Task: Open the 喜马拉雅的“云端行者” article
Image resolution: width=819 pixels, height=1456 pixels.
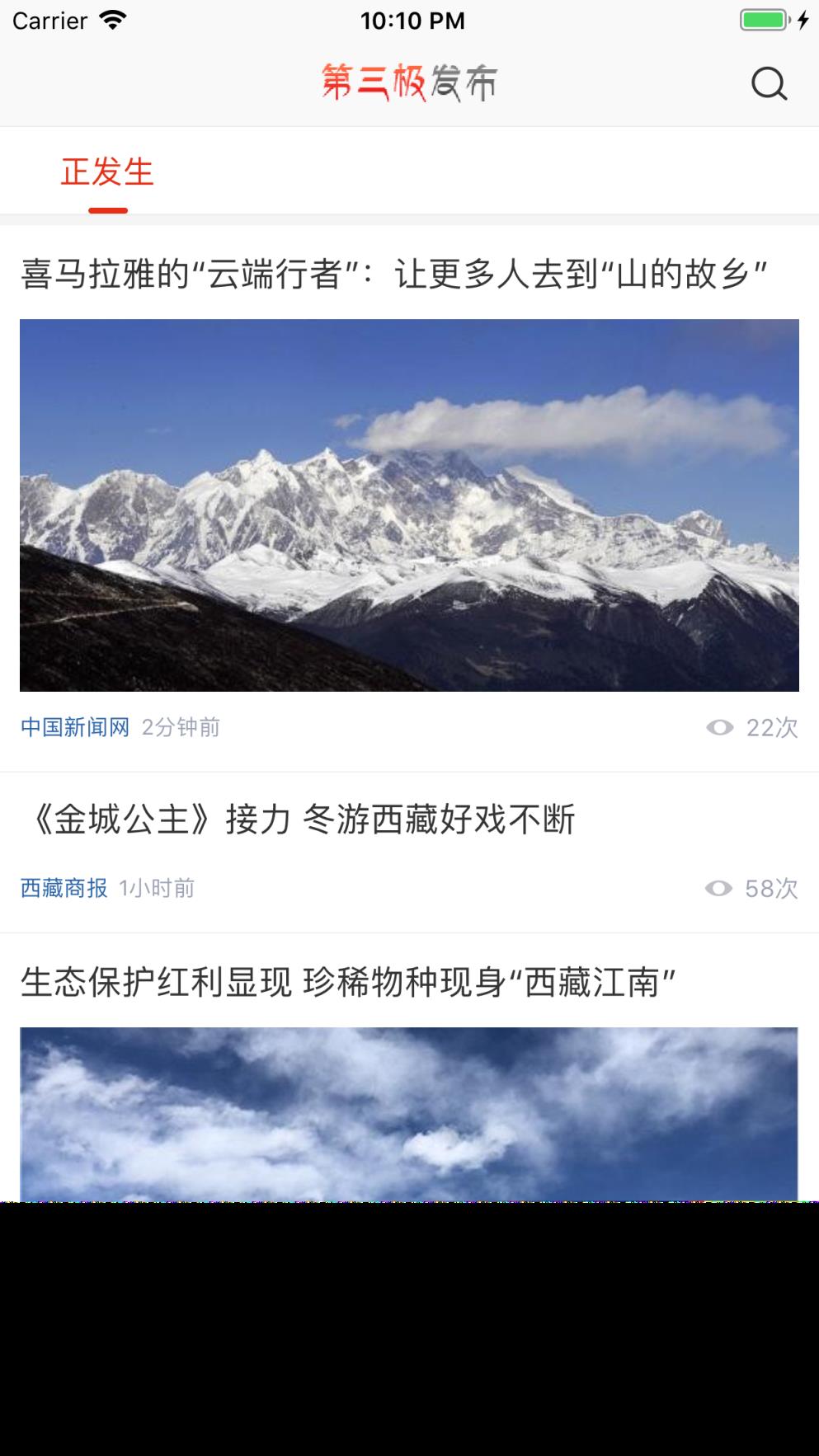Action: click(394, 275)
